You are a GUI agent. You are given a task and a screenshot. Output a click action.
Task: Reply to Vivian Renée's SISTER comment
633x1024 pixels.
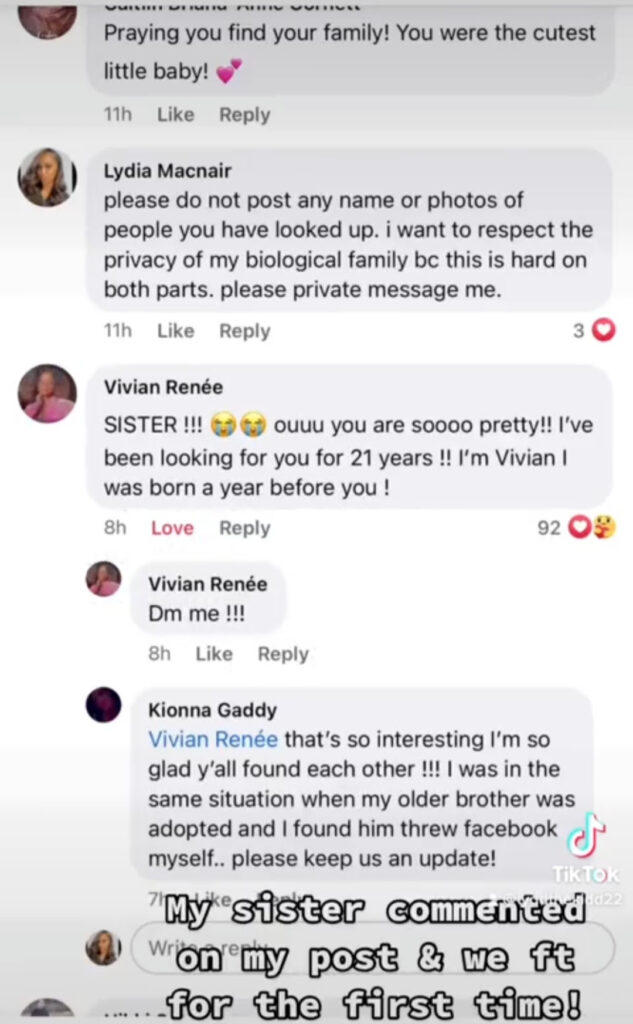point(244,528)
